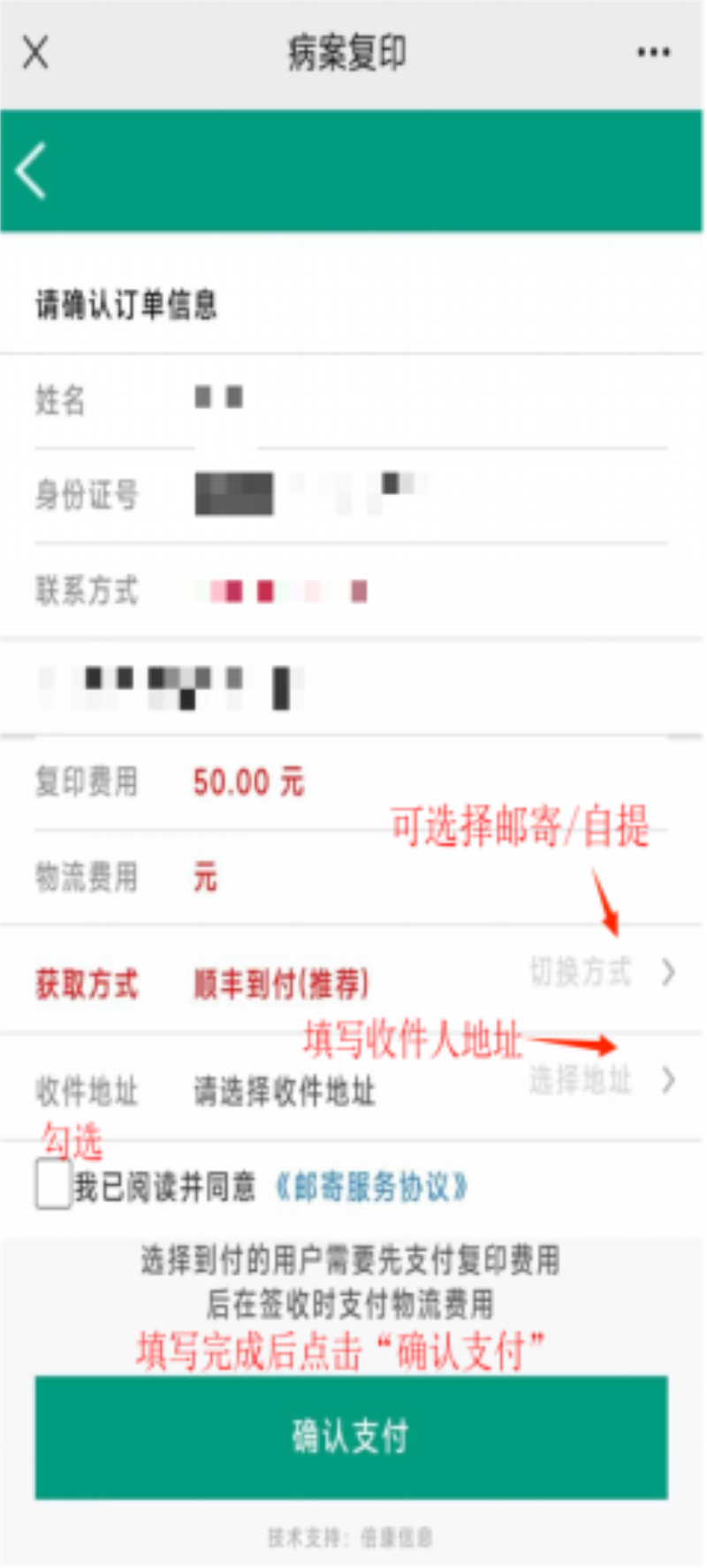The height and width of the screenshot is (1568, 707).
Task: Tap 切换方式 to change the delivery method
Action: click(601, 971)
